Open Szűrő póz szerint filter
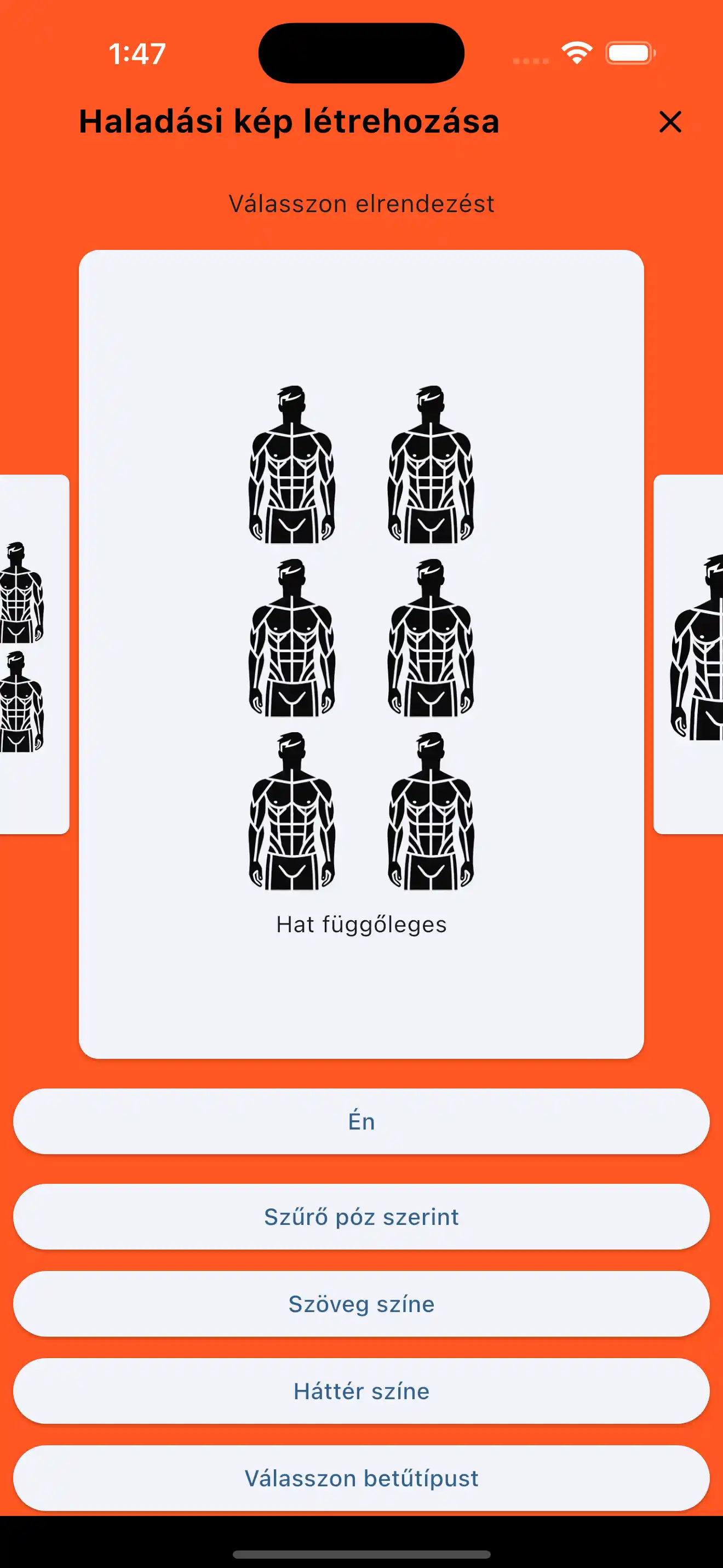Screen dimensions: 723x1568 [x=361, y=1217]
